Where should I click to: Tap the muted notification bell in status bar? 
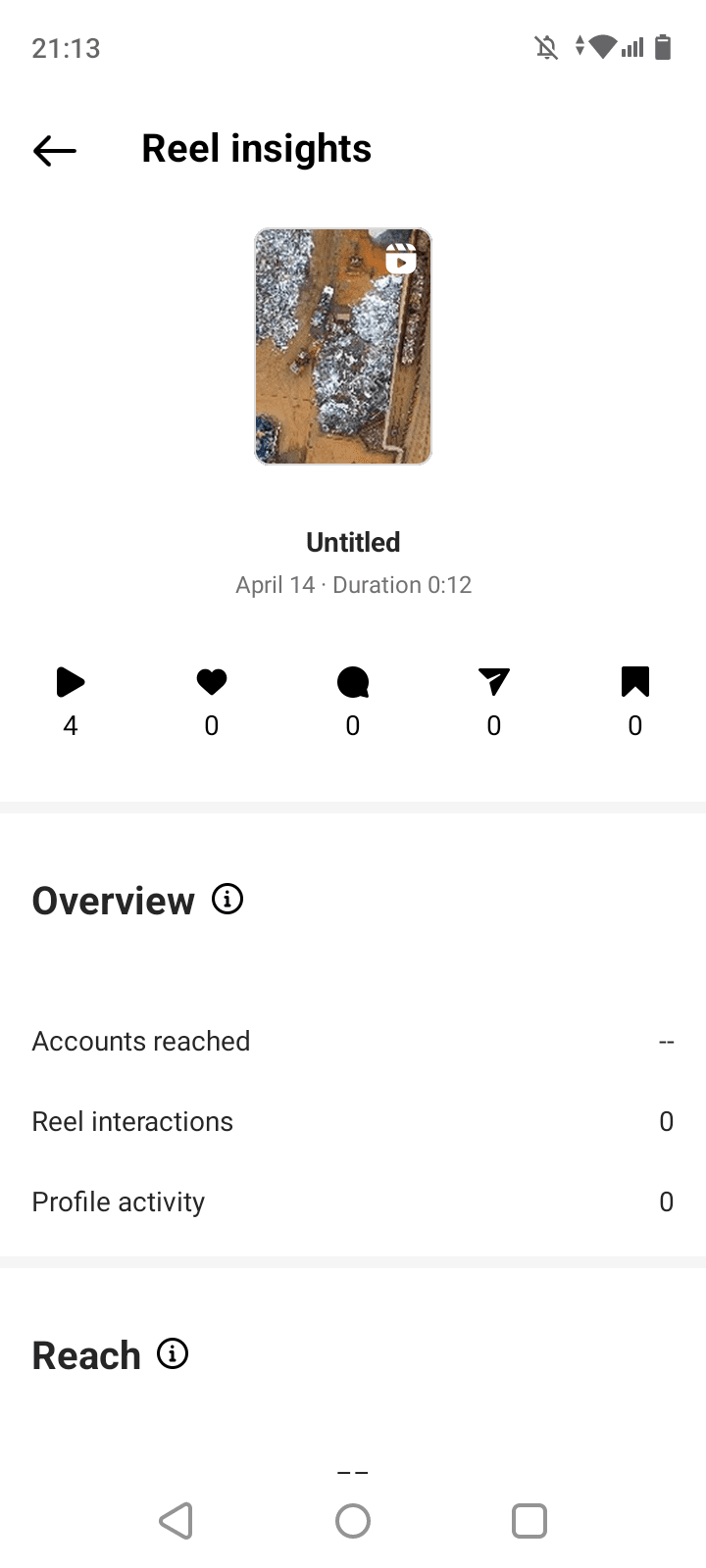(546, 46)
